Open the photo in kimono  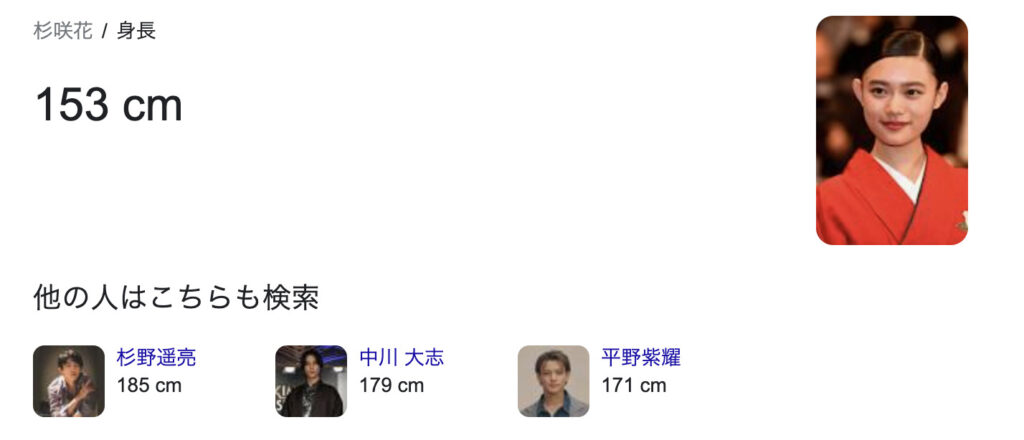pyautogui.click(x=891, y=130)
